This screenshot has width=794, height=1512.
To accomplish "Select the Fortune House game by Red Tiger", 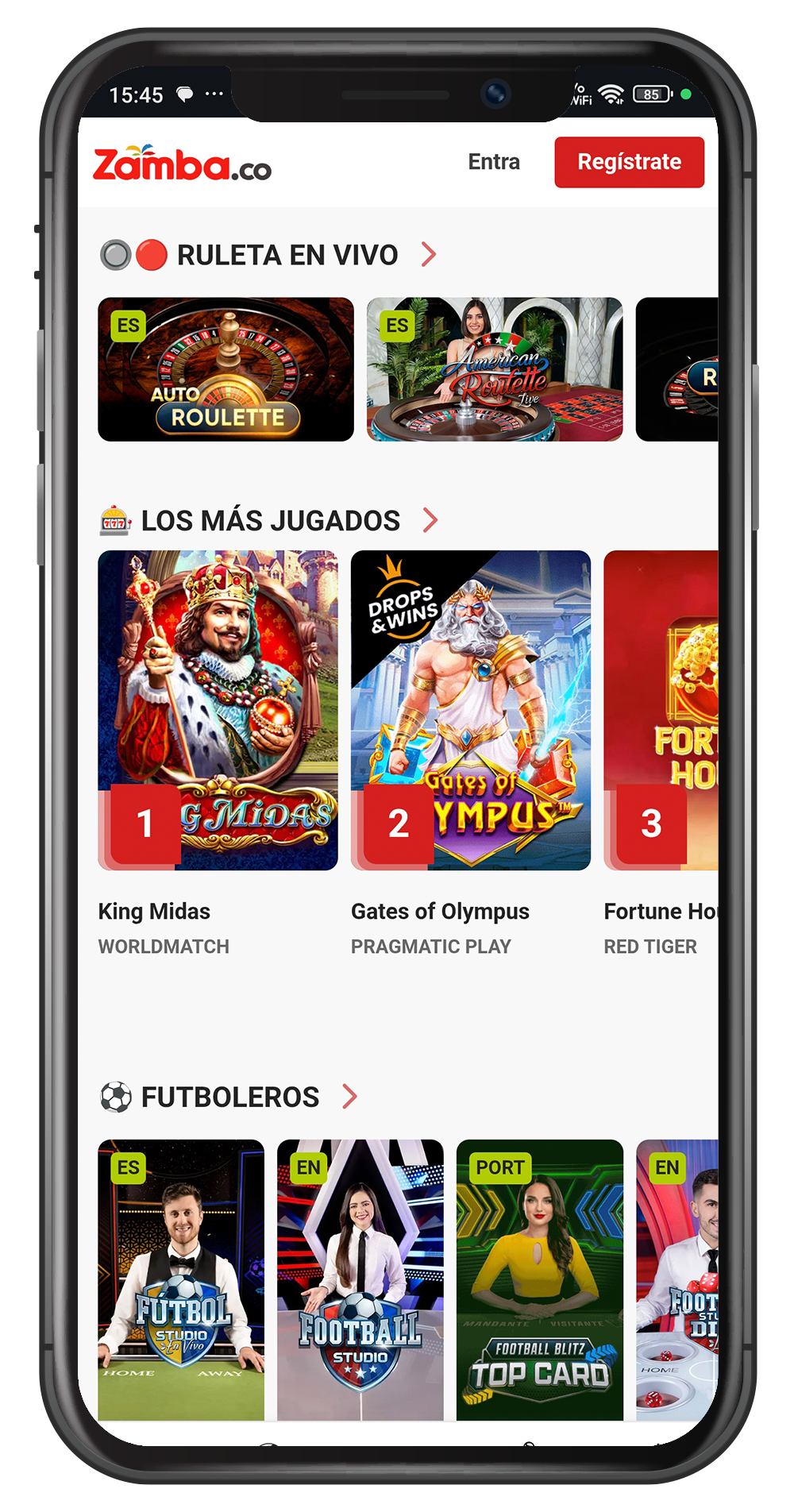I will pos(661,710).
